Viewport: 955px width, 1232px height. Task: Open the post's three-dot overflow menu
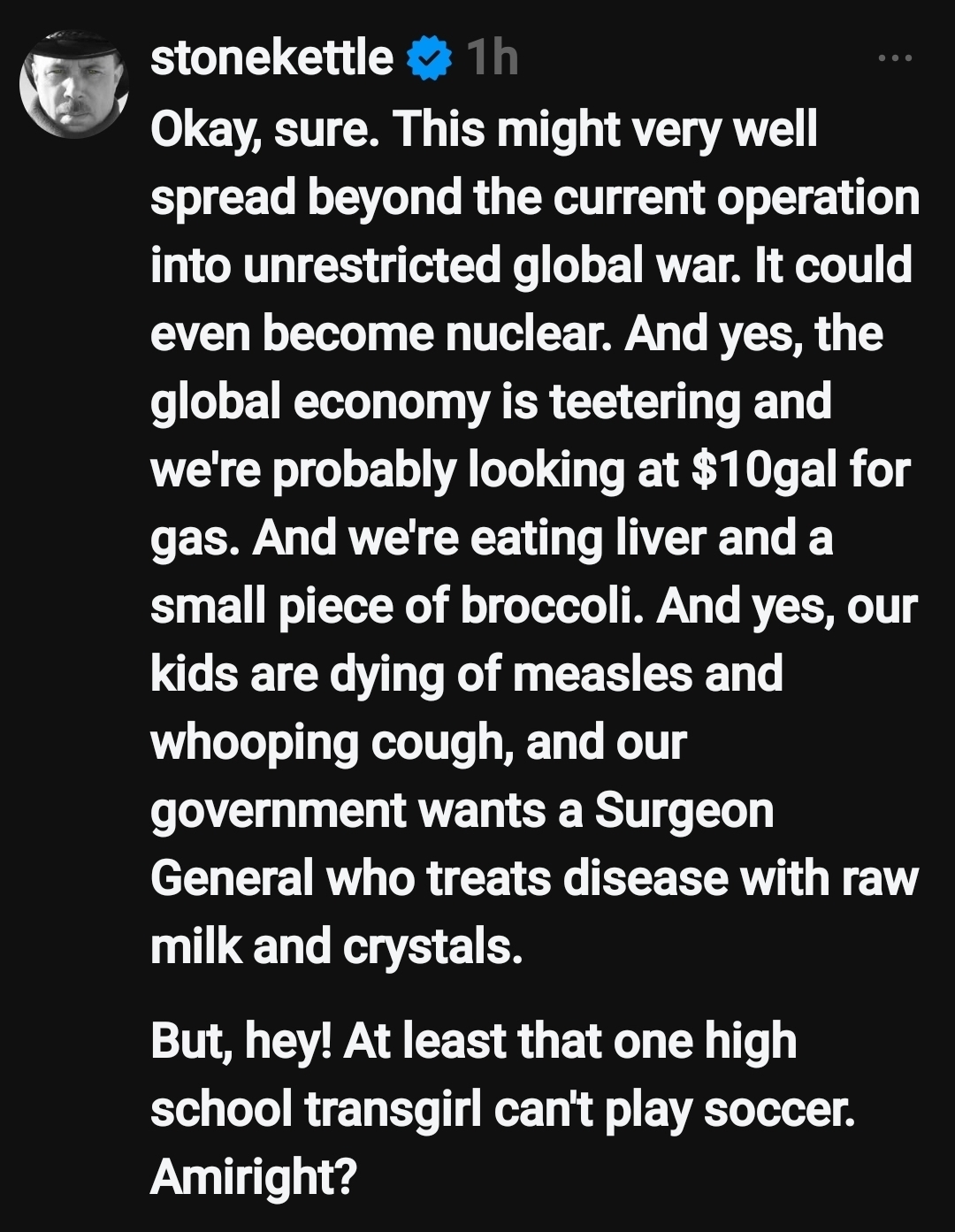pos(894,59)
